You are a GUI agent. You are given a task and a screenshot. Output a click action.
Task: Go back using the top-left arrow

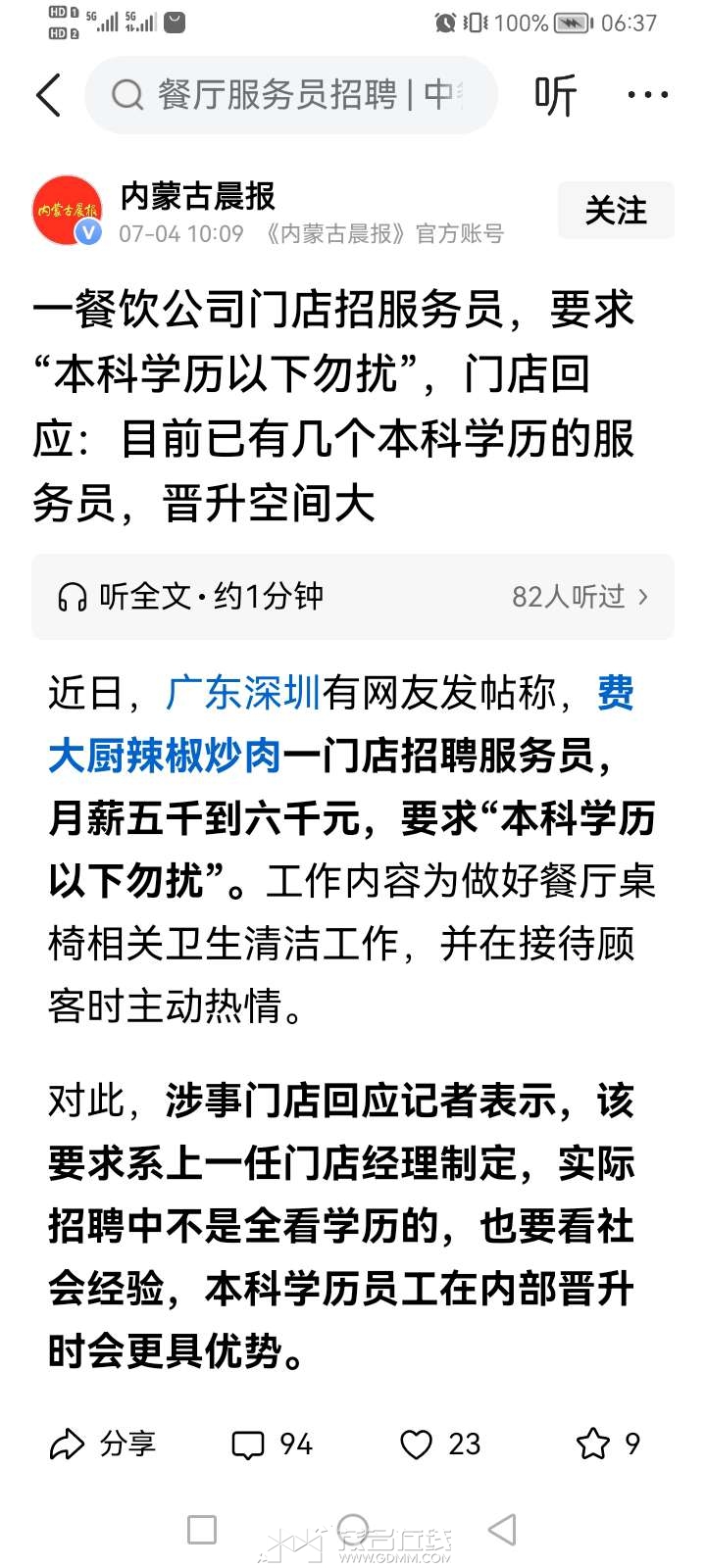click(x=48, y=95)
